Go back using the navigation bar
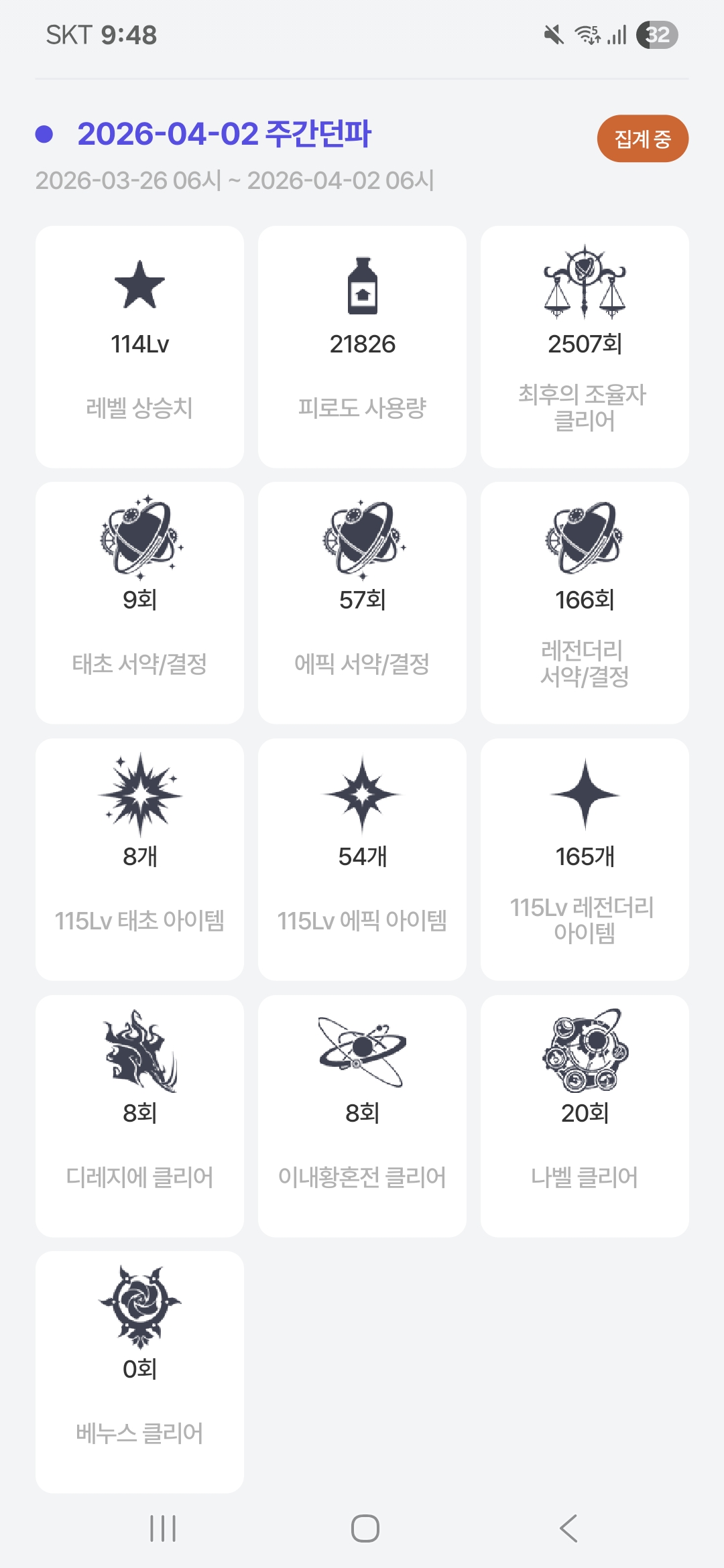Image resolution: width=724 pixels, height=1568 pixels. point(568,1528)
